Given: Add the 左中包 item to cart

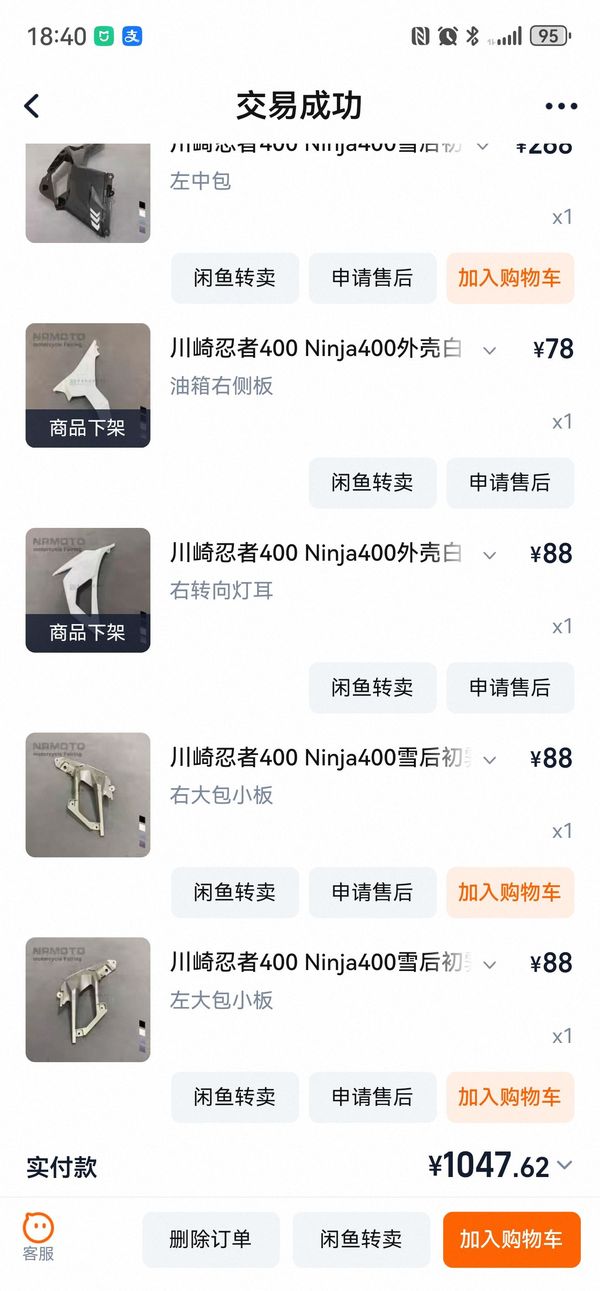Looking at the screenshot, I should click(510, 278).
